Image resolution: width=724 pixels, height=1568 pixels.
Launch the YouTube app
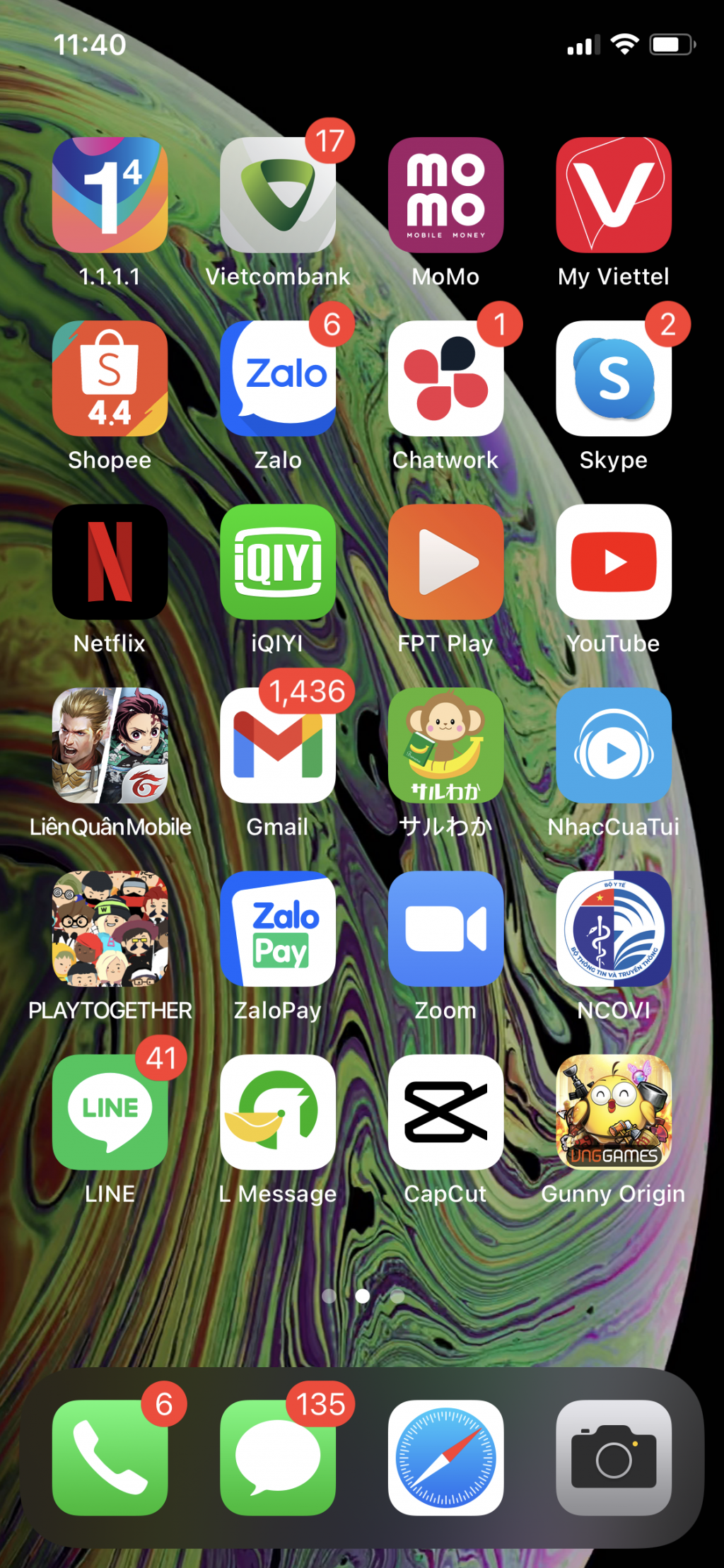point(614,562)
